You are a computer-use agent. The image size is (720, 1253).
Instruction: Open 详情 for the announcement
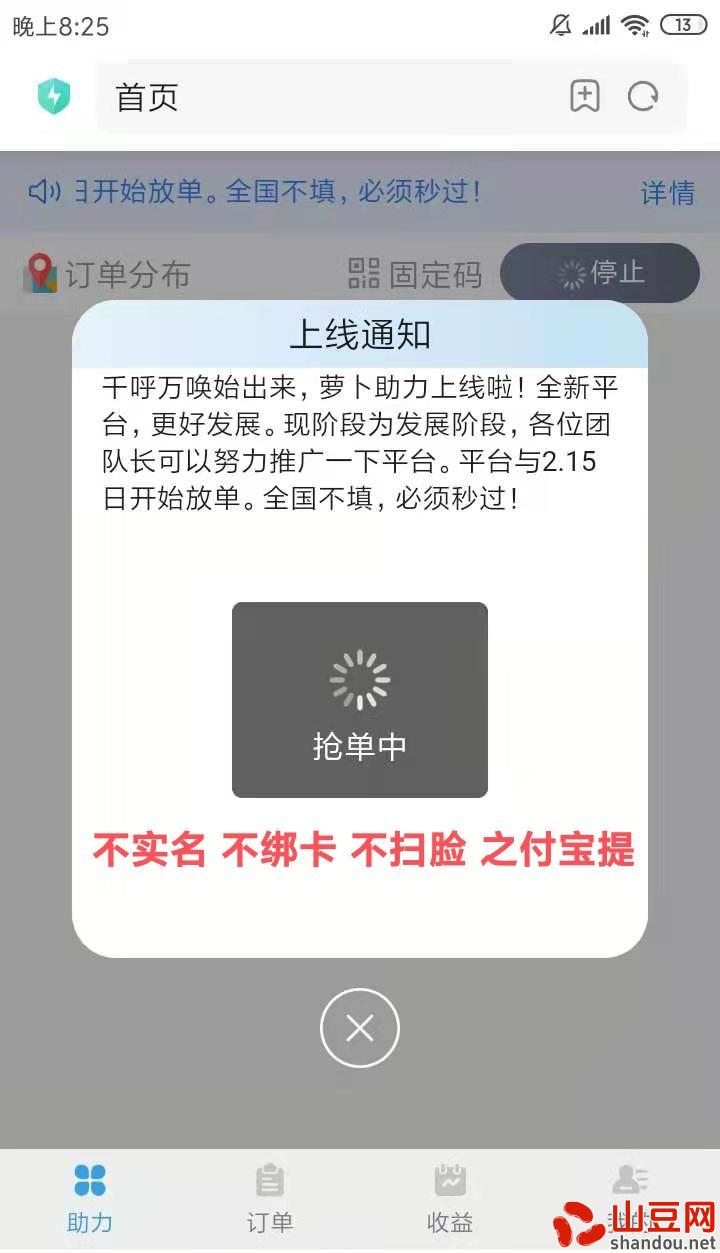668,192
